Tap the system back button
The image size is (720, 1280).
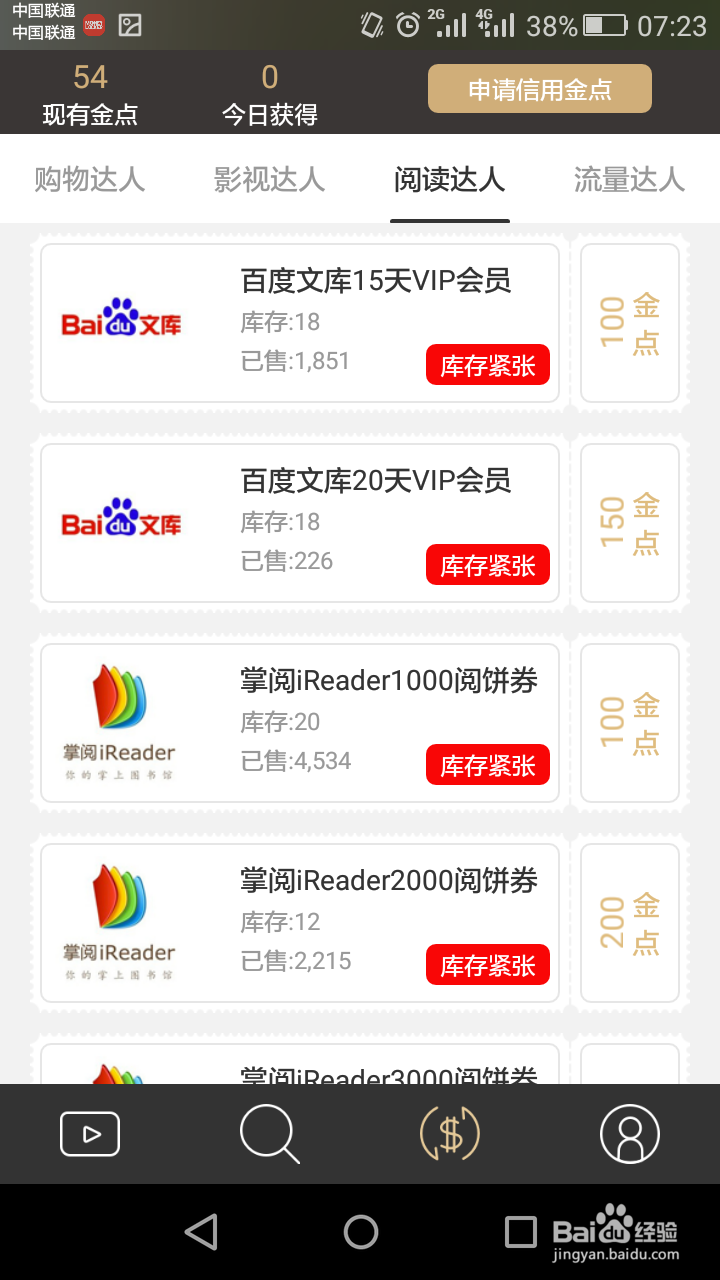(201, 1232)
